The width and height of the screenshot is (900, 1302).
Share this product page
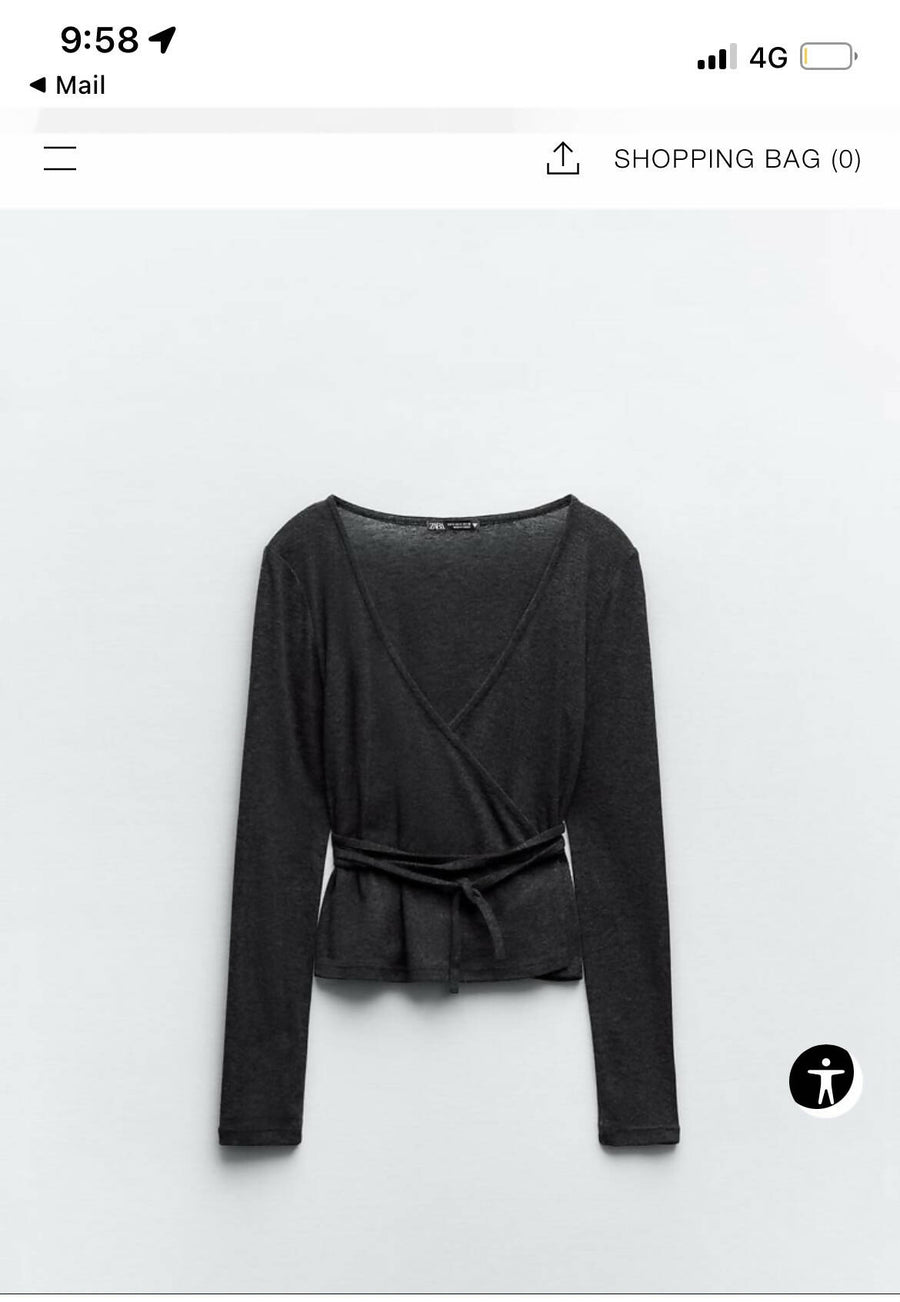pyautogui.click(x=563, y=158)
